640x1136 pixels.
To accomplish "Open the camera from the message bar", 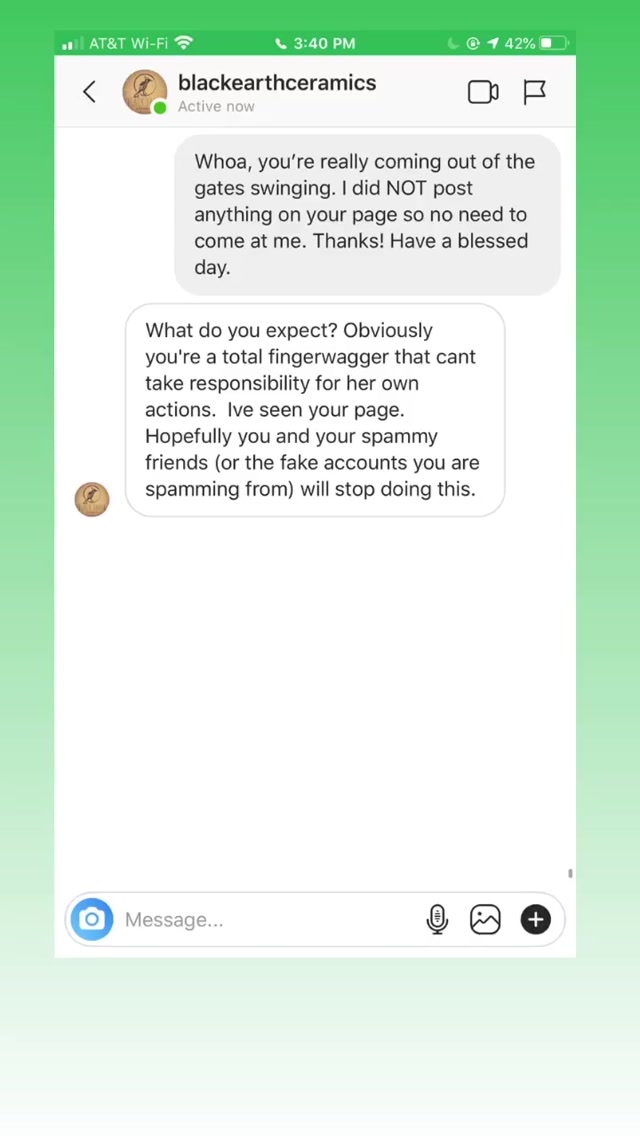I will point(92,919).
